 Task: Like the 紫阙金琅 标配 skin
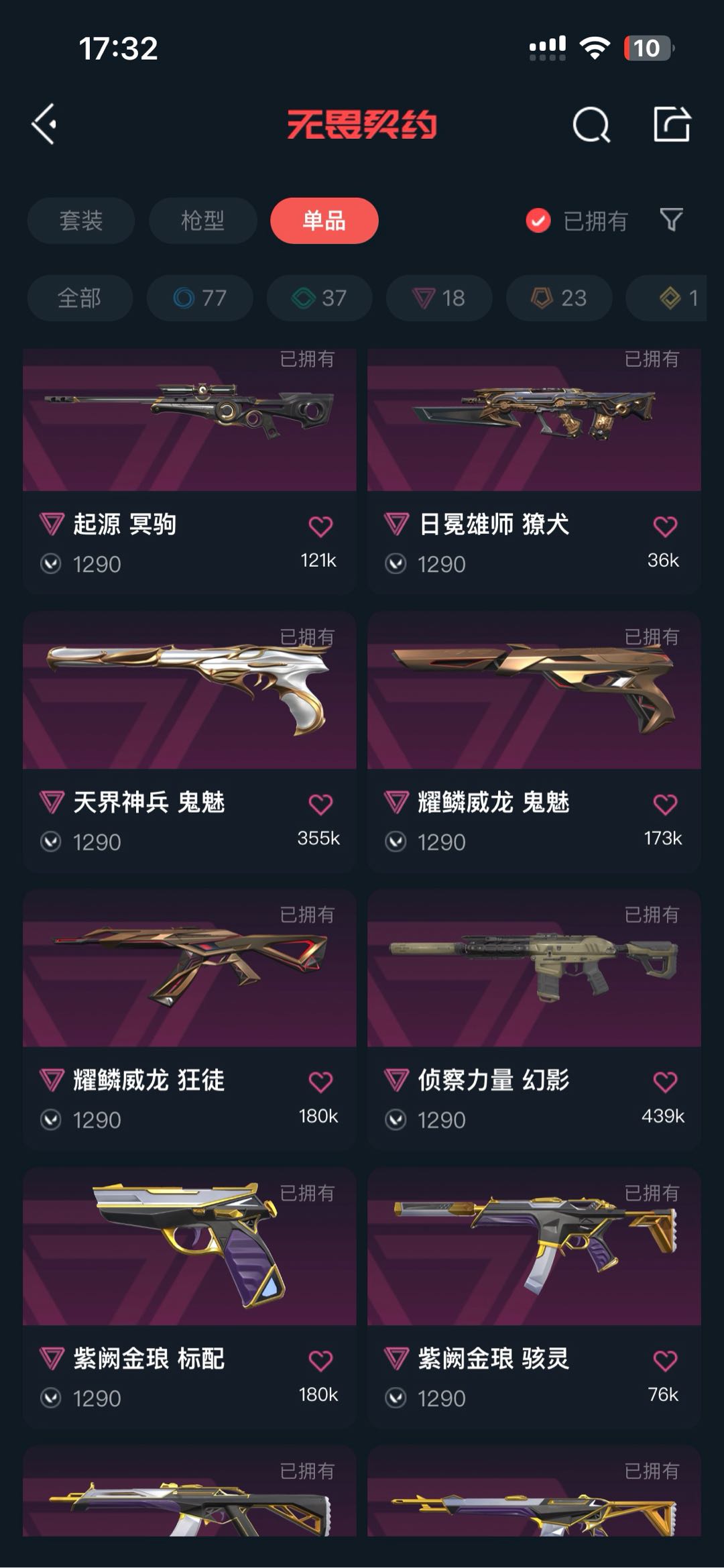tap(320, 1361)
